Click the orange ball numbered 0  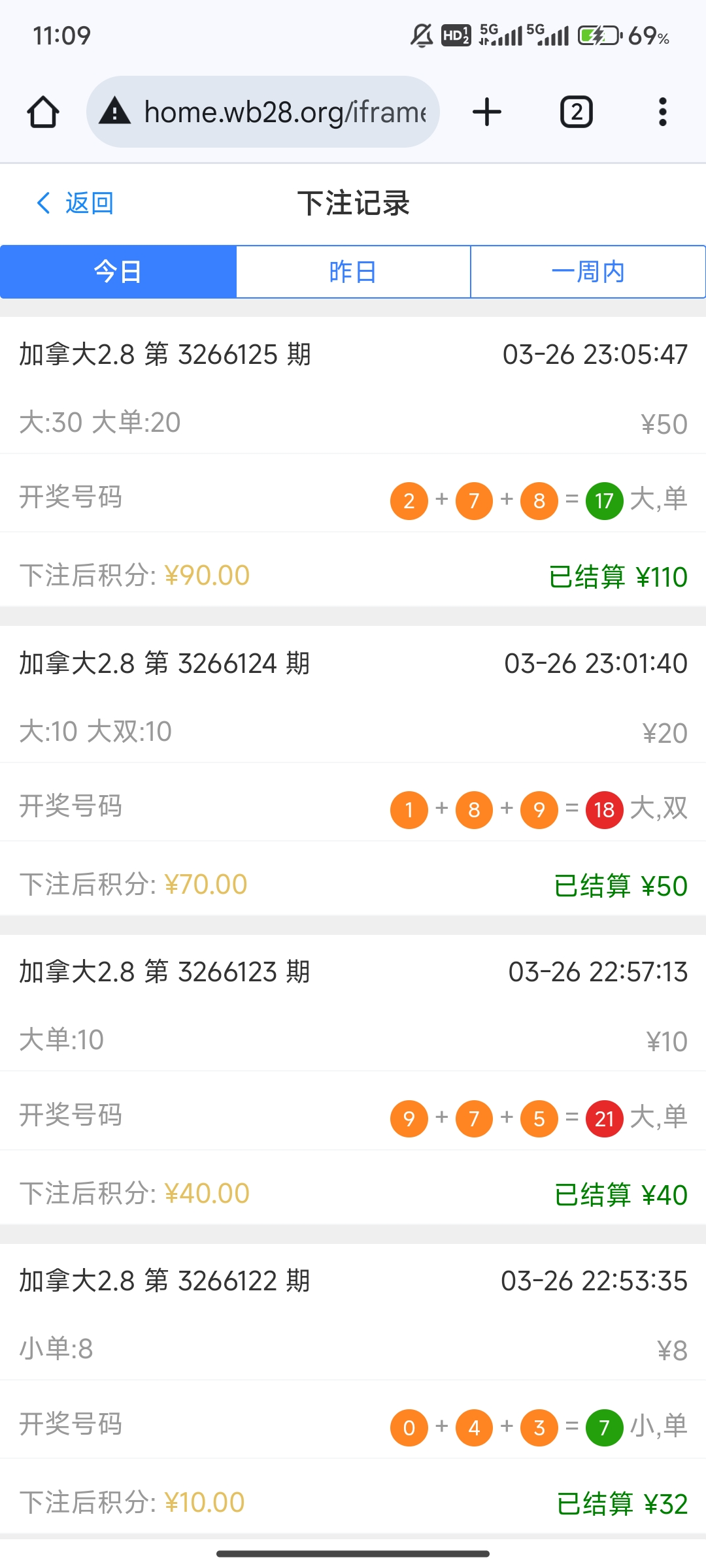[x=409, y=1427]
